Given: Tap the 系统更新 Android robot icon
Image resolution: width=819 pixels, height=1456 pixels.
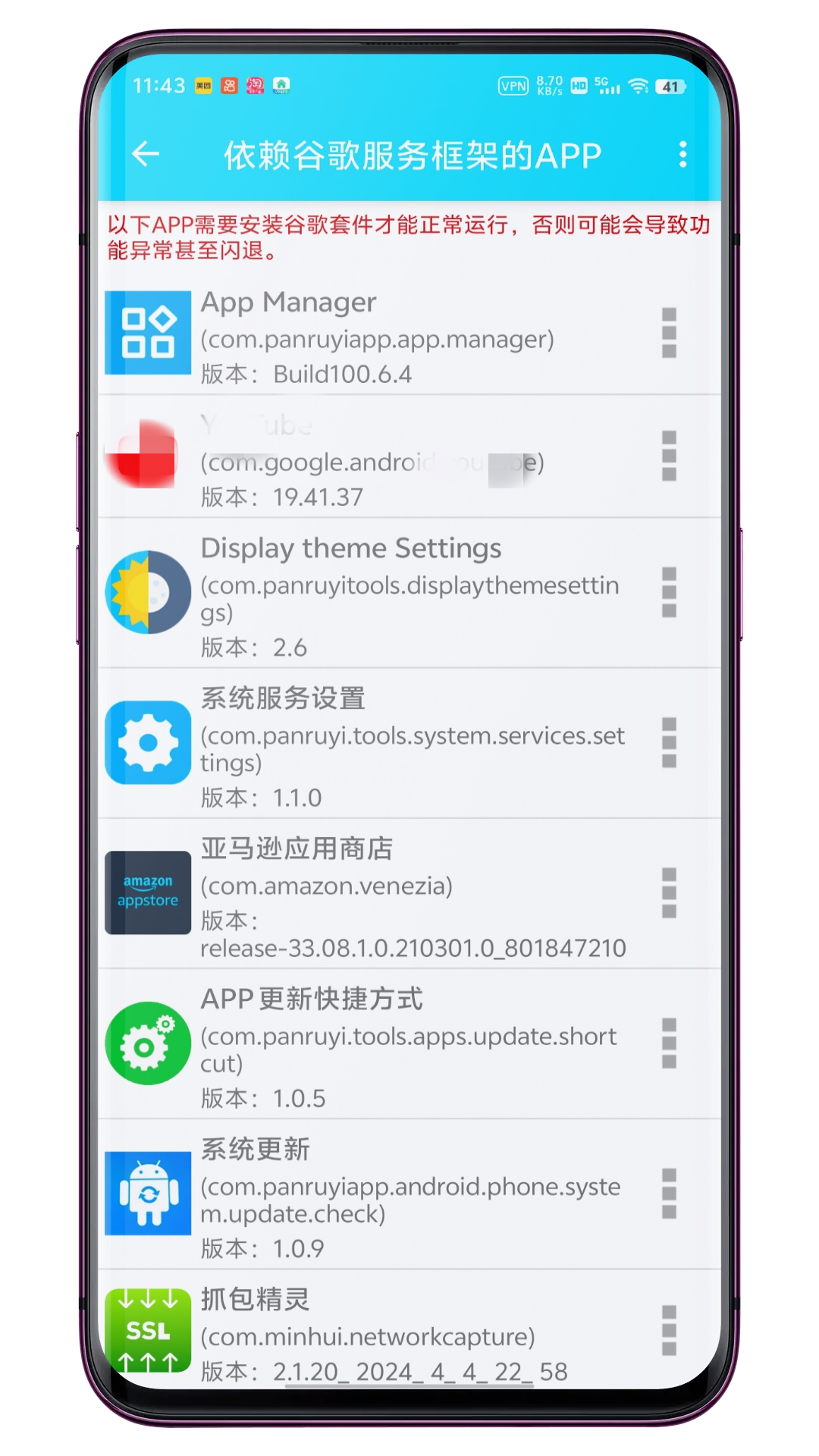Looking at the screenshot, I should (x=147, y=1194).
